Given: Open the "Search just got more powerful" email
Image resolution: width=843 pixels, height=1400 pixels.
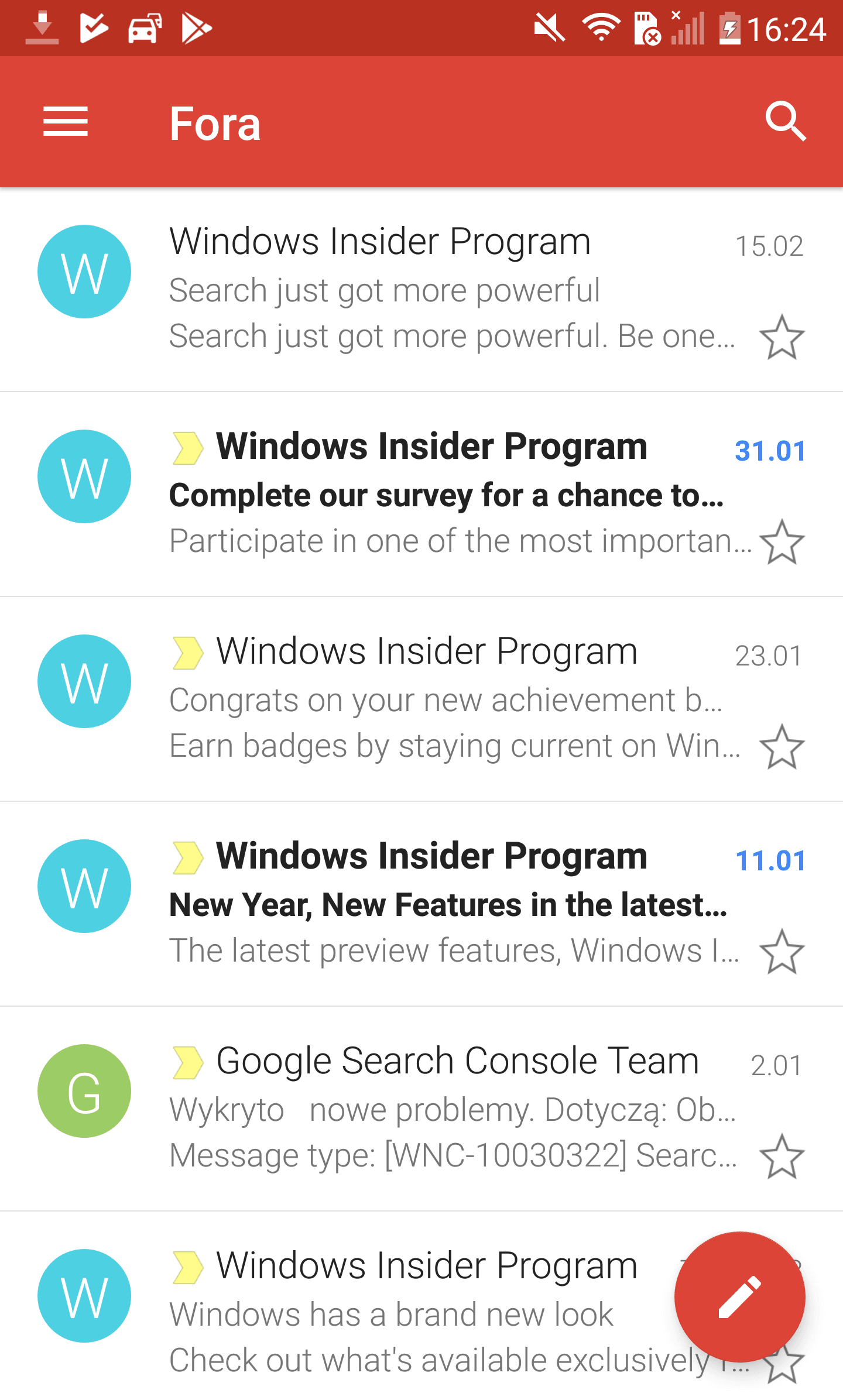Looking at the screenshot, I should tap(421, 290).
